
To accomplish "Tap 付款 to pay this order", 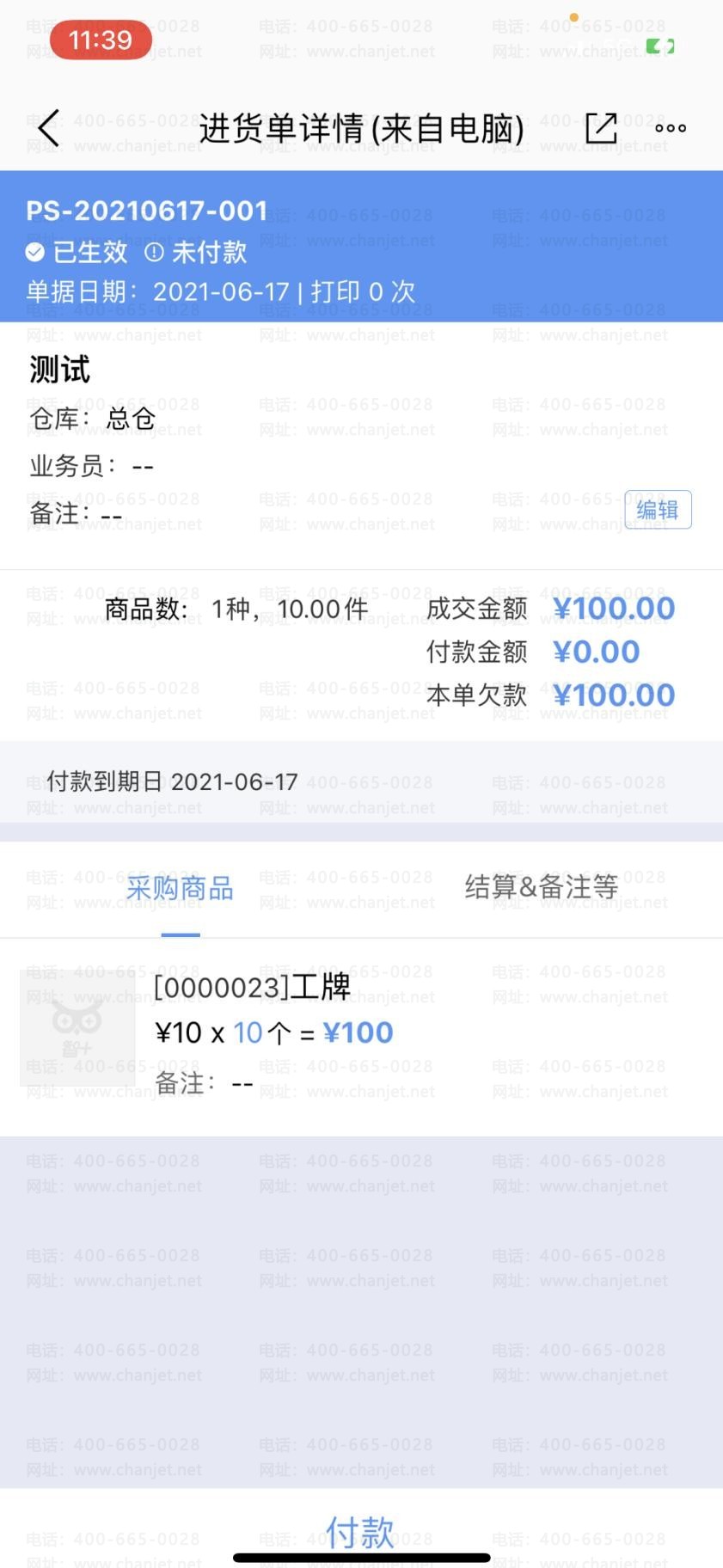I will pos(360,1531).
